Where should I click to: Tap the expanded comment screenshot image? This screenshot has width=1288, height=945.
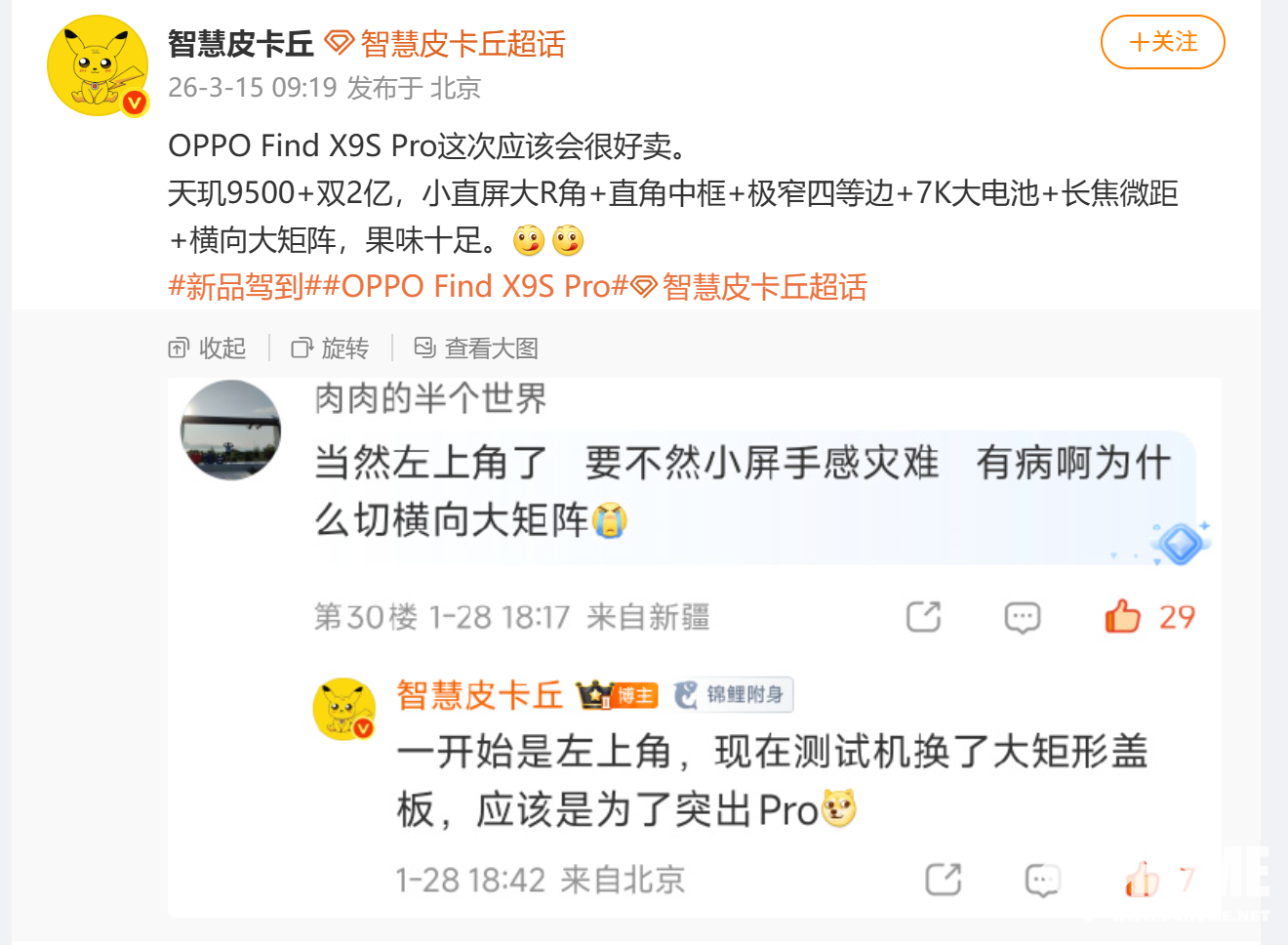tap(694, 646)
